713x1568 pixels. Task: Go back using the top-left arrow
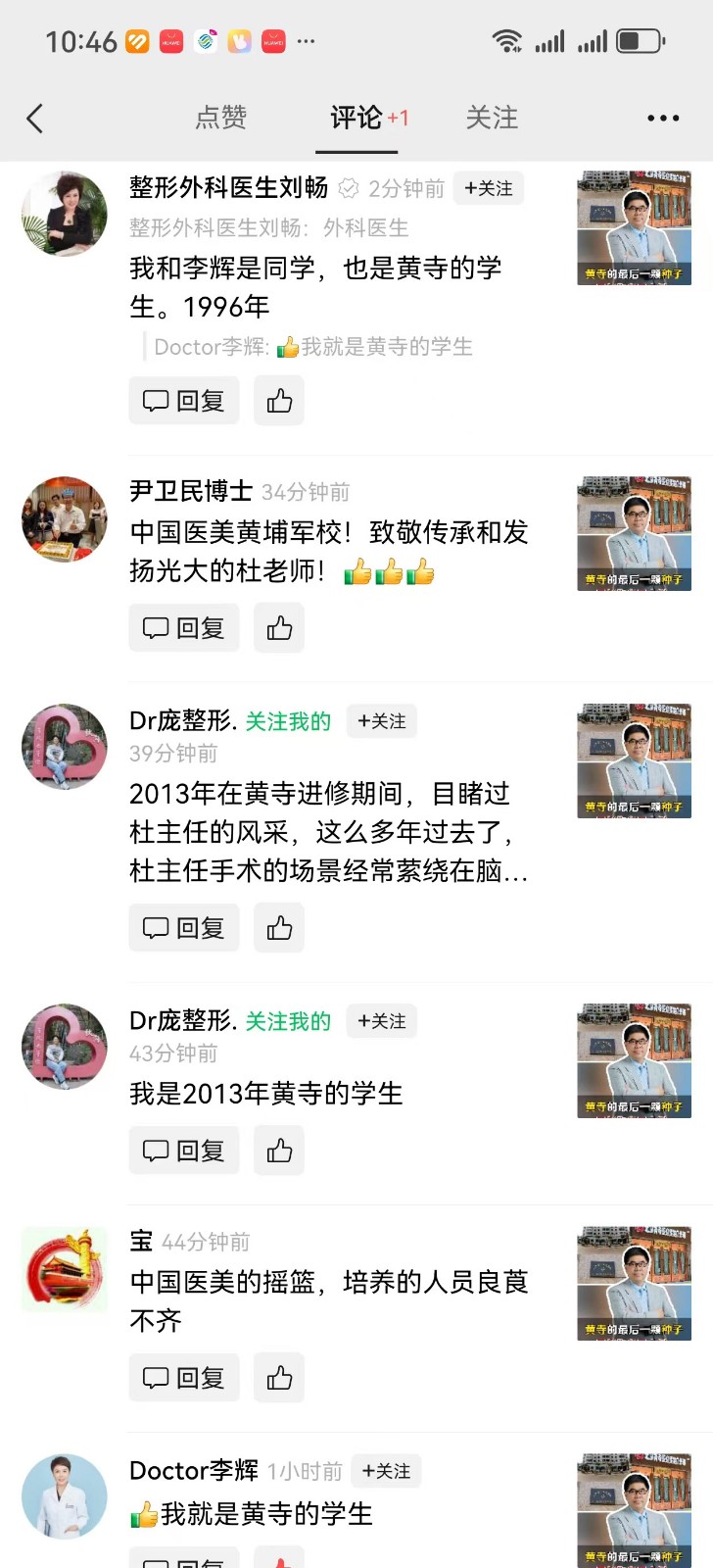35,119
